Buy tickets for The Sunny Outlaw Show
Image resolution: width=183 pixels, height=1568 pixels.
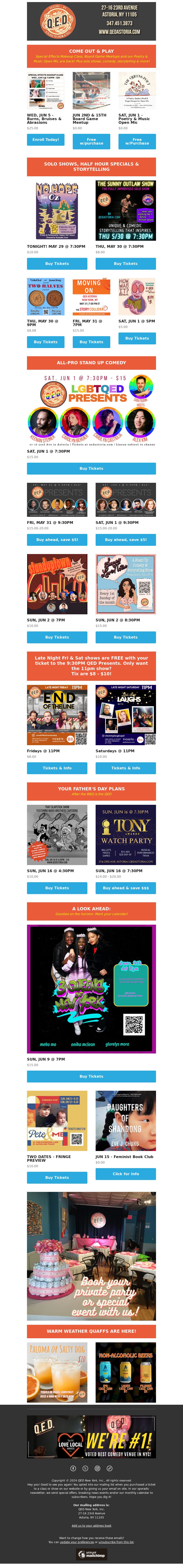point(126,264)
